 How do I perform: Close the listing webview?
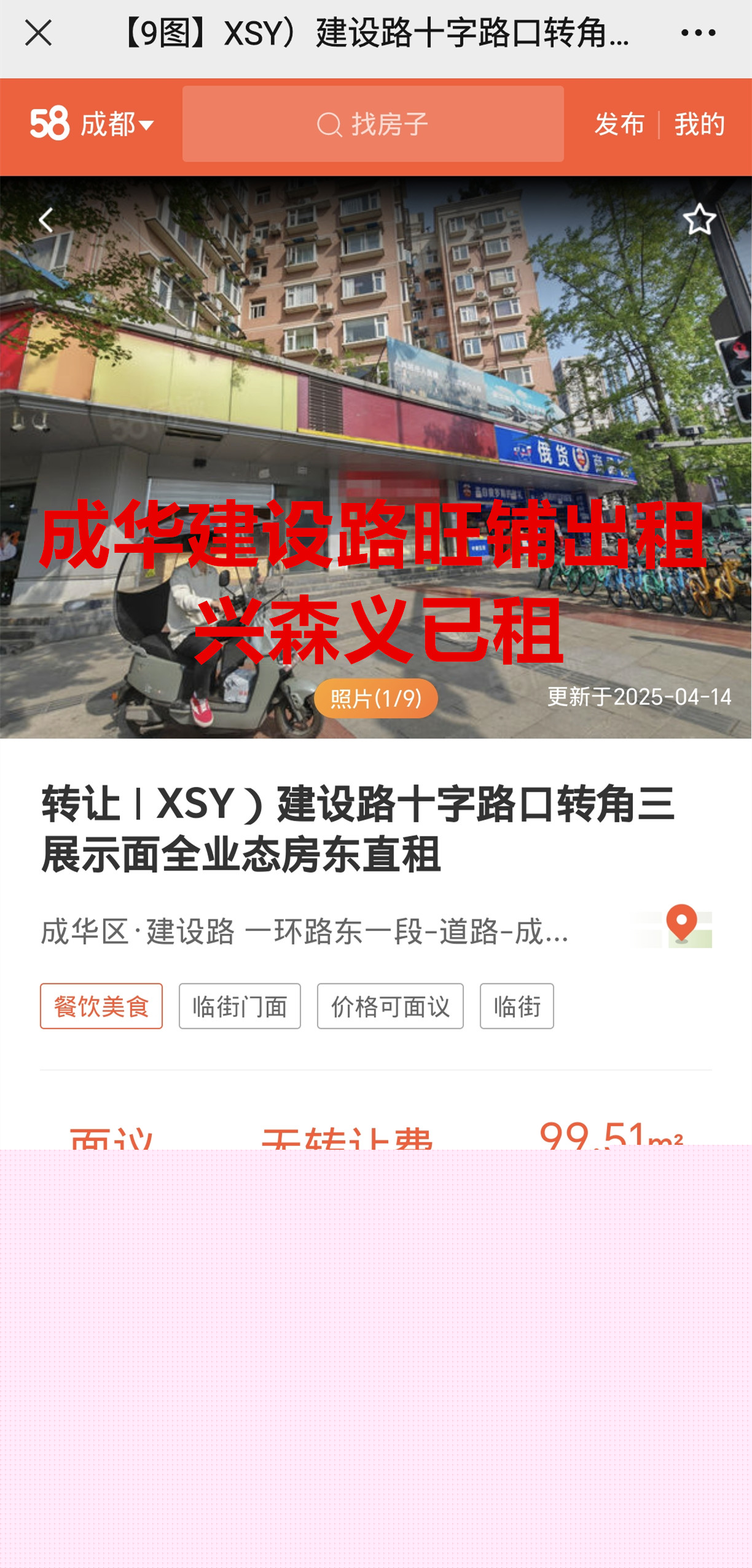[38, 33]
